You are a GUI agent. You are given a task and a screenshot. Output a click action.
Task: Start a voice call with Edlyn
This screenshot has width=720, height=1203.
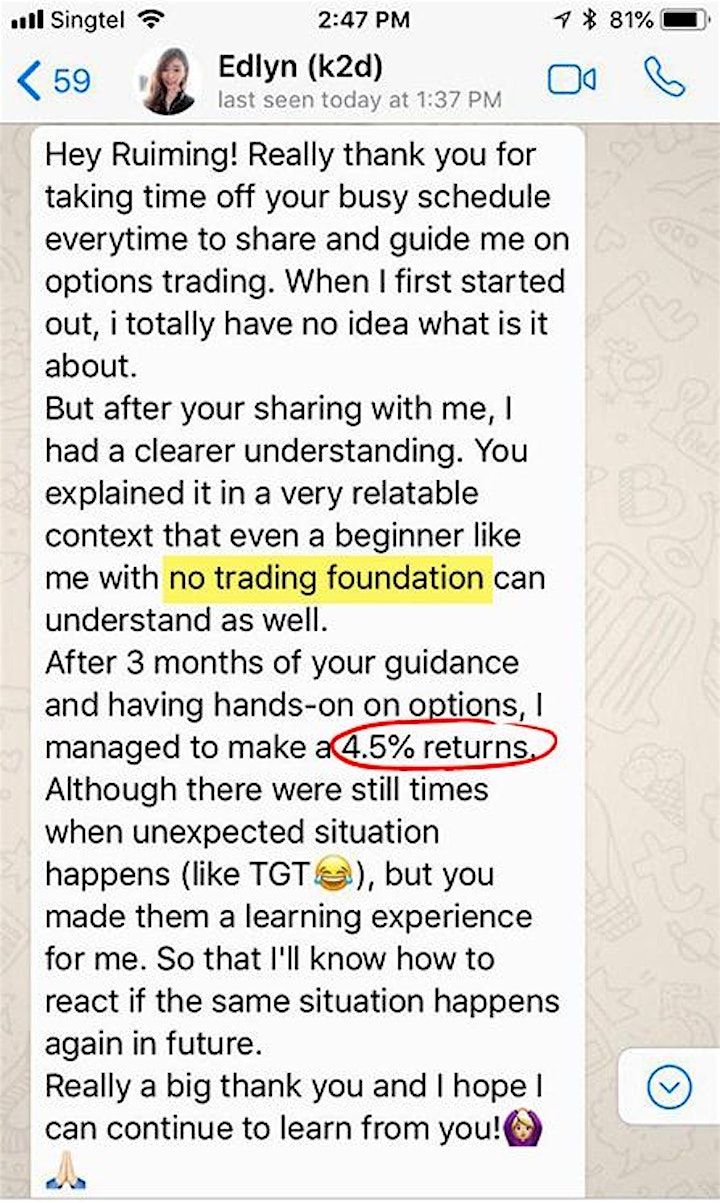point(665,77)
